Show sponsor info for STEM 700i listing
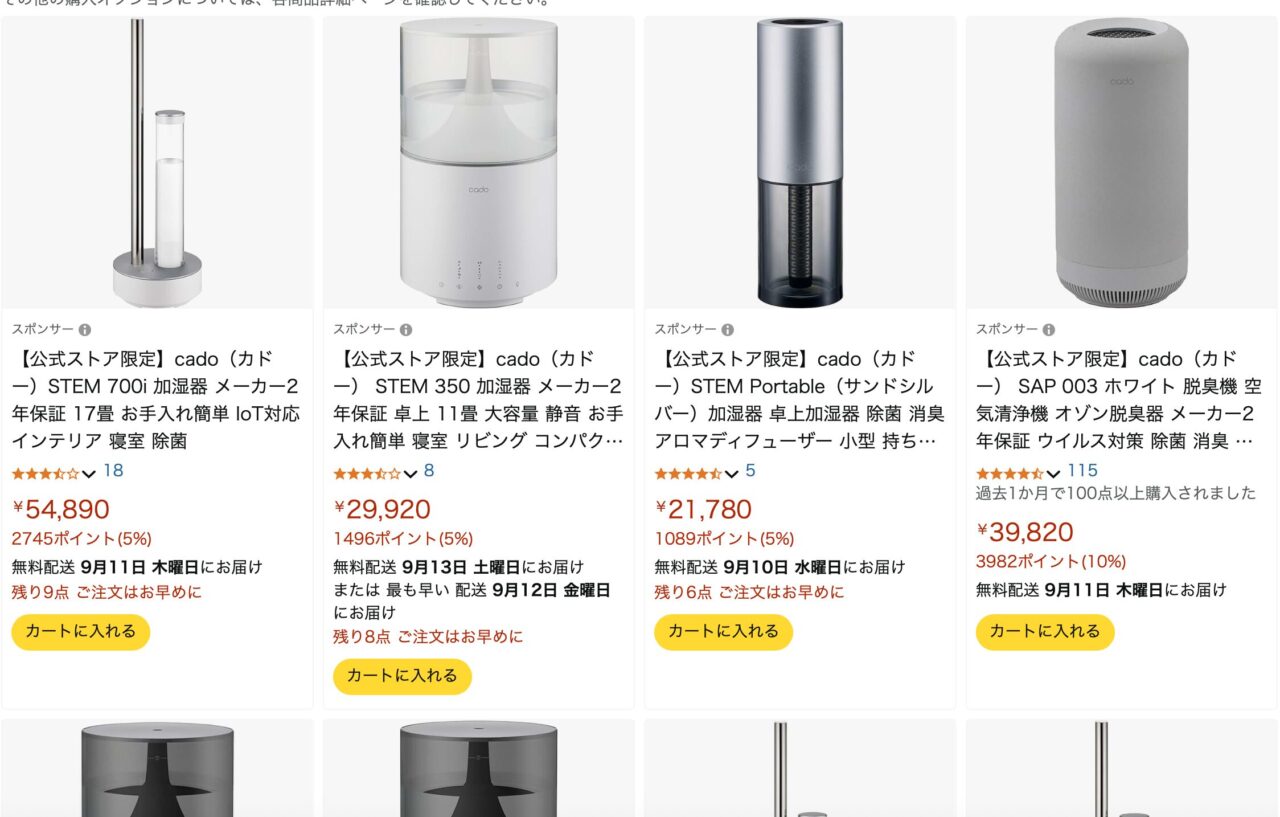Screen dimensions: 1280x817 pyautogui.click(x=85, y=330)
